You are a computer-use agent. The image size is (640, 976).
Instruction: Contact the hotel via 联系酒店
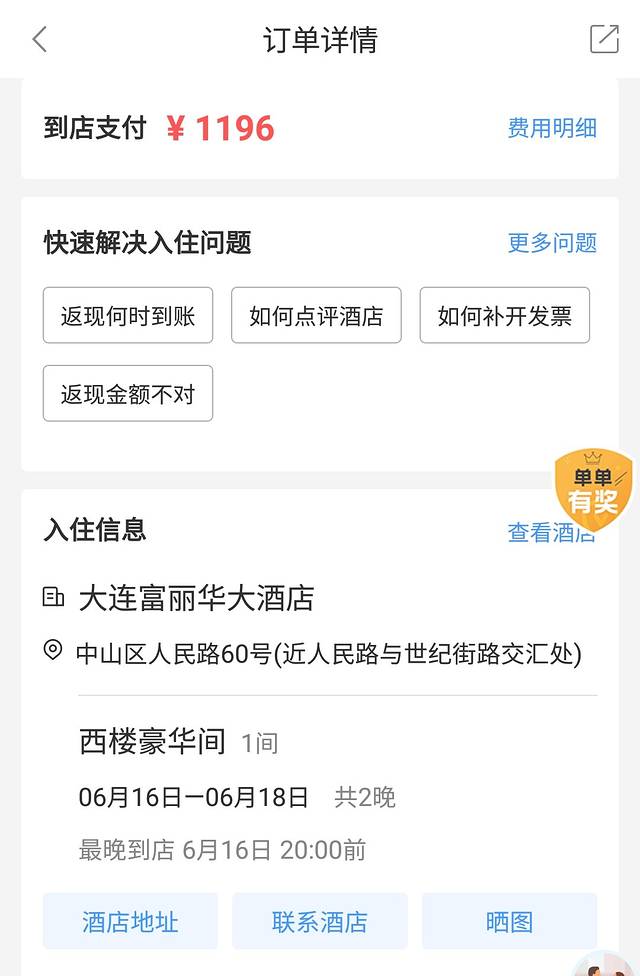[x=320, y=921]
